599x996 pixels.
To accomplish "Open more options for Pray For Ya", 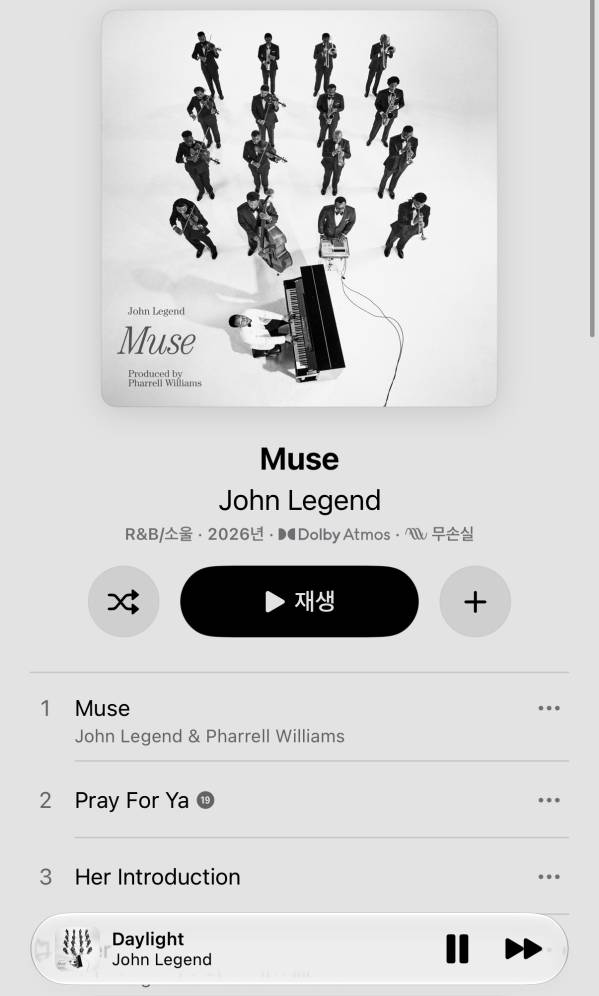I will pyautogui.click(x=549, y=800).
